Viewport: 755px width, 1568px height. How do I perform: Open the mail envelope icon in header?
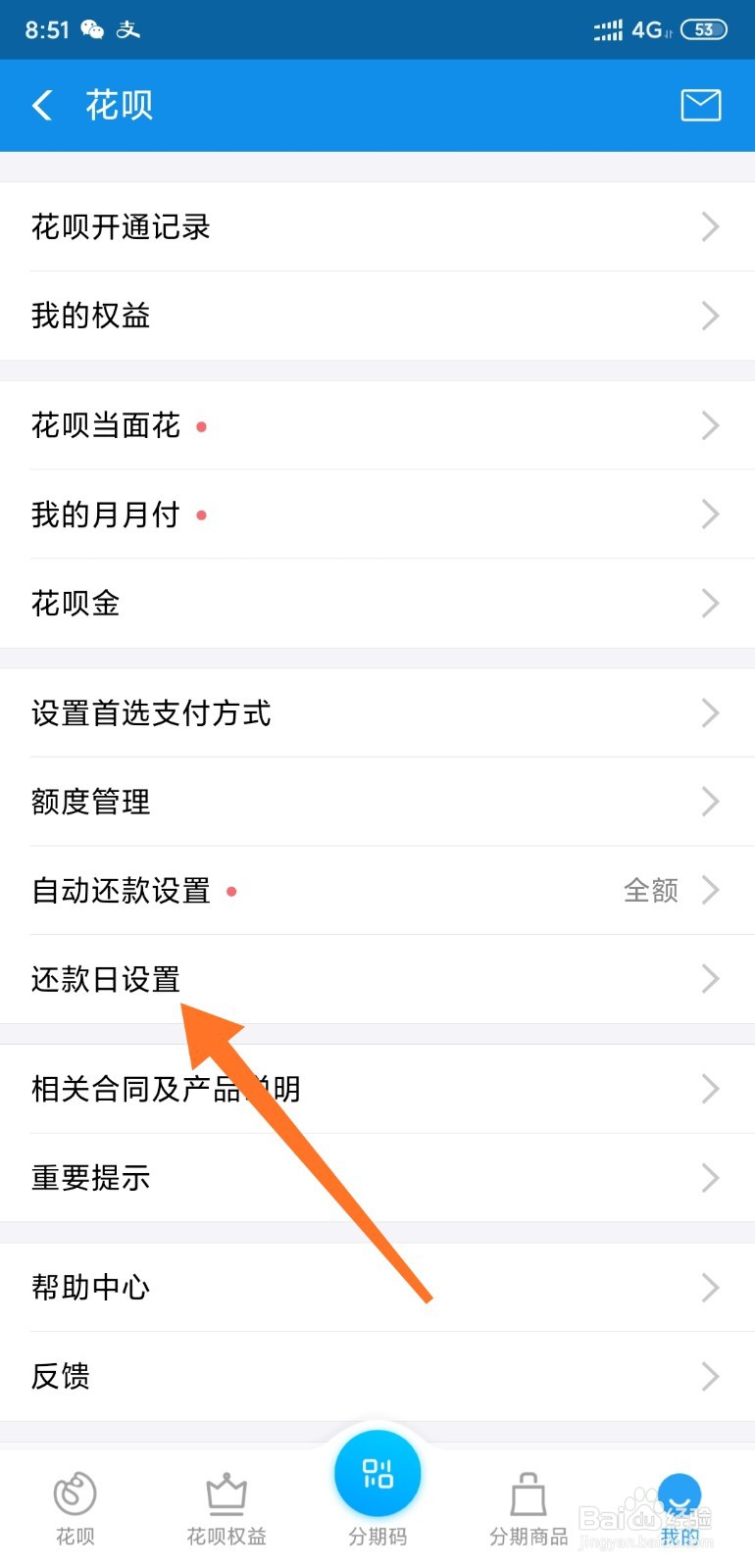(700, 105)
